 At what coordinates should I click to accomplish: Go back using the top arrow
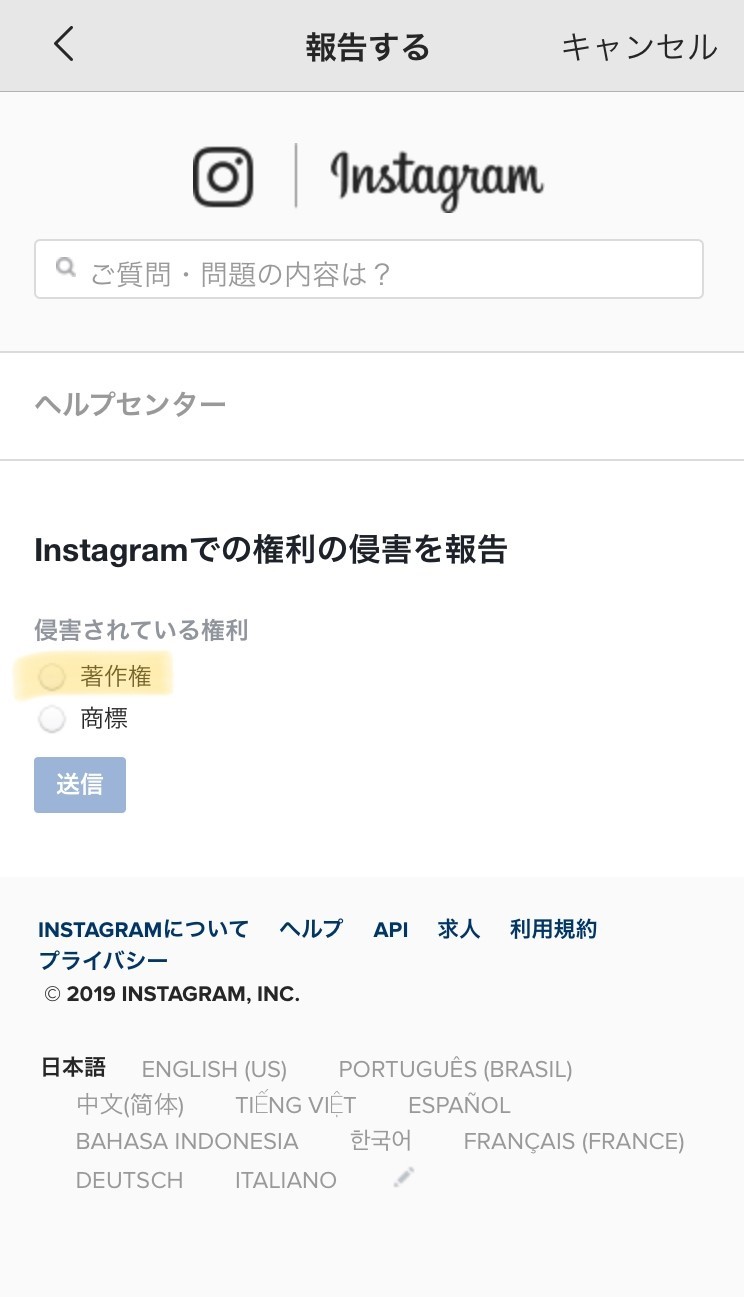click(x=64, y=45)
